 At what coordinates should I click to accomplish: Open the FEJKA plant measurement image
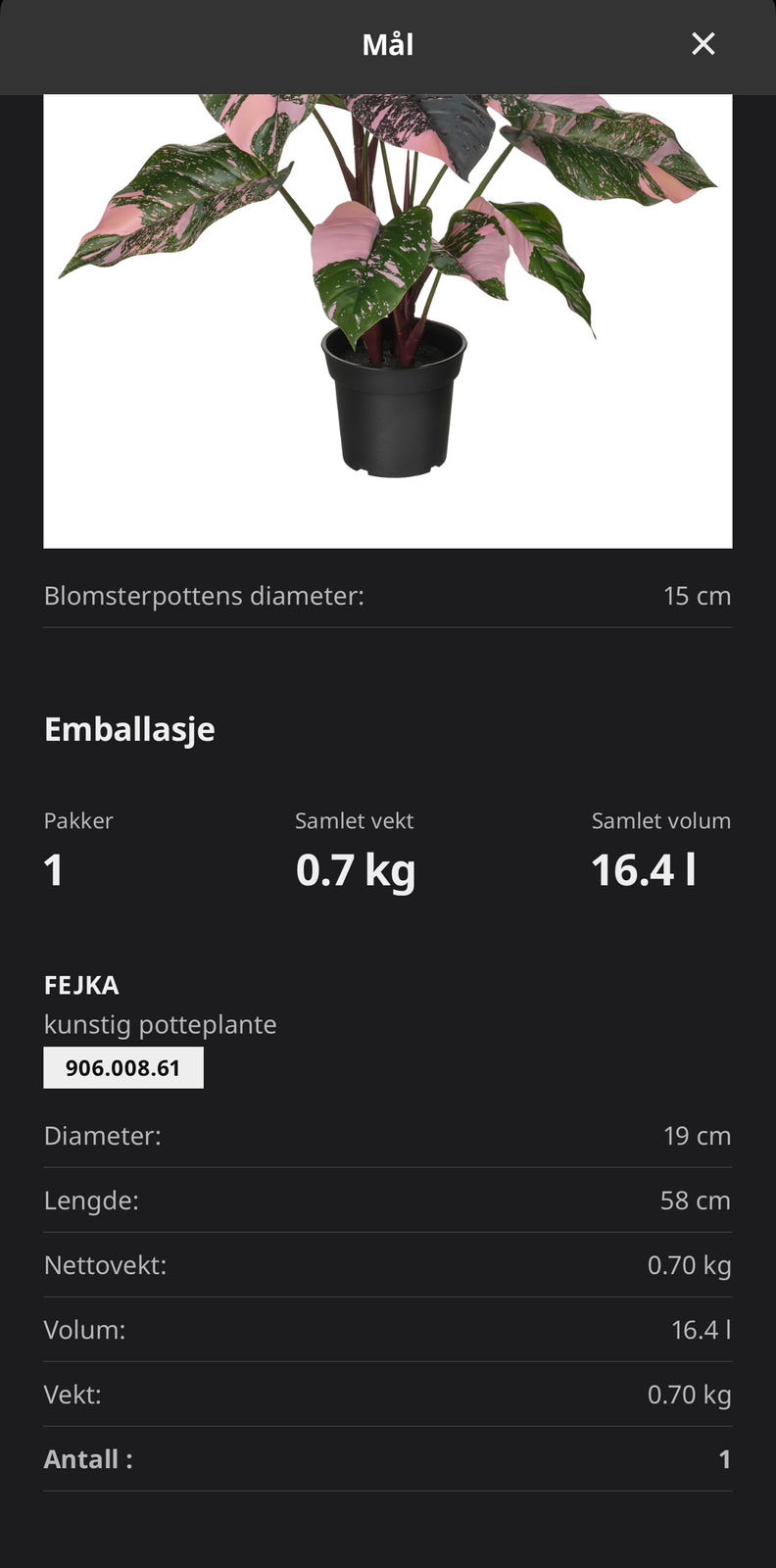pyautogui.click(x=388, y=321)
